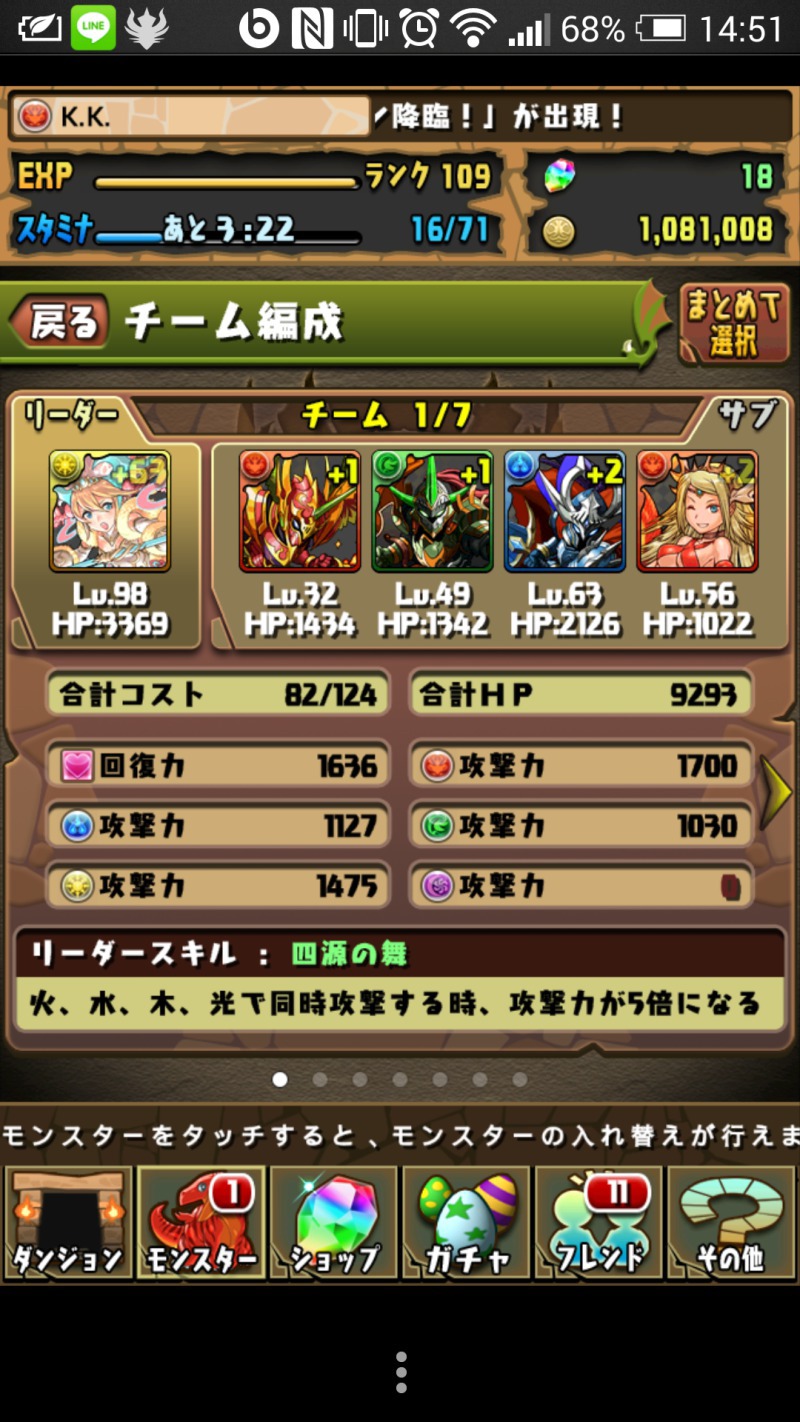Open the ショップ tab

[334, 1222]
